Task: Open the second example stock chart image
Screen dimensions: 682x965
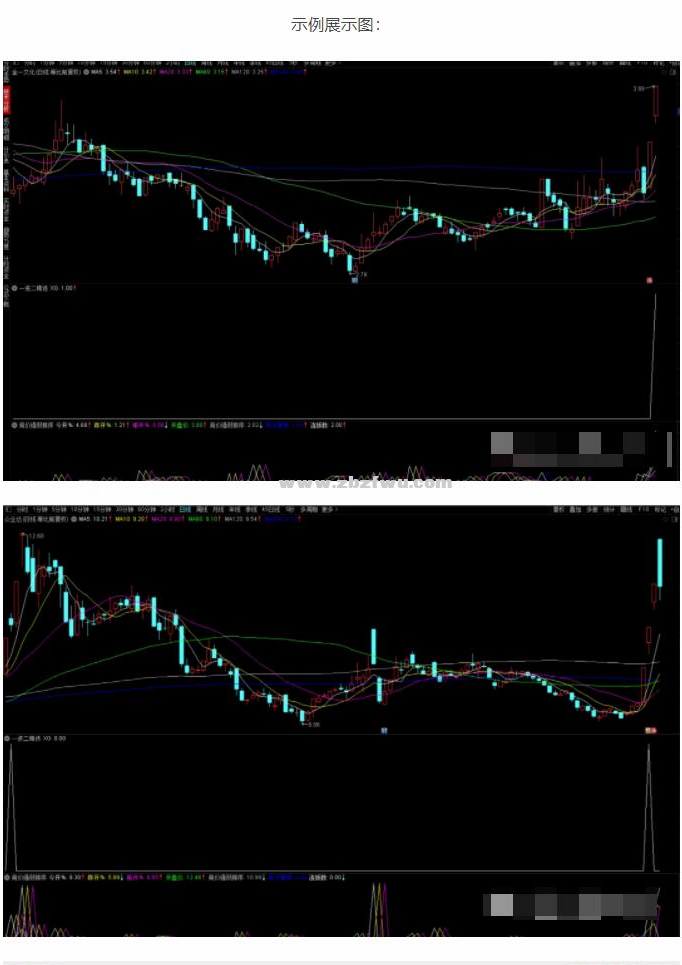Action: coord(340,720)
